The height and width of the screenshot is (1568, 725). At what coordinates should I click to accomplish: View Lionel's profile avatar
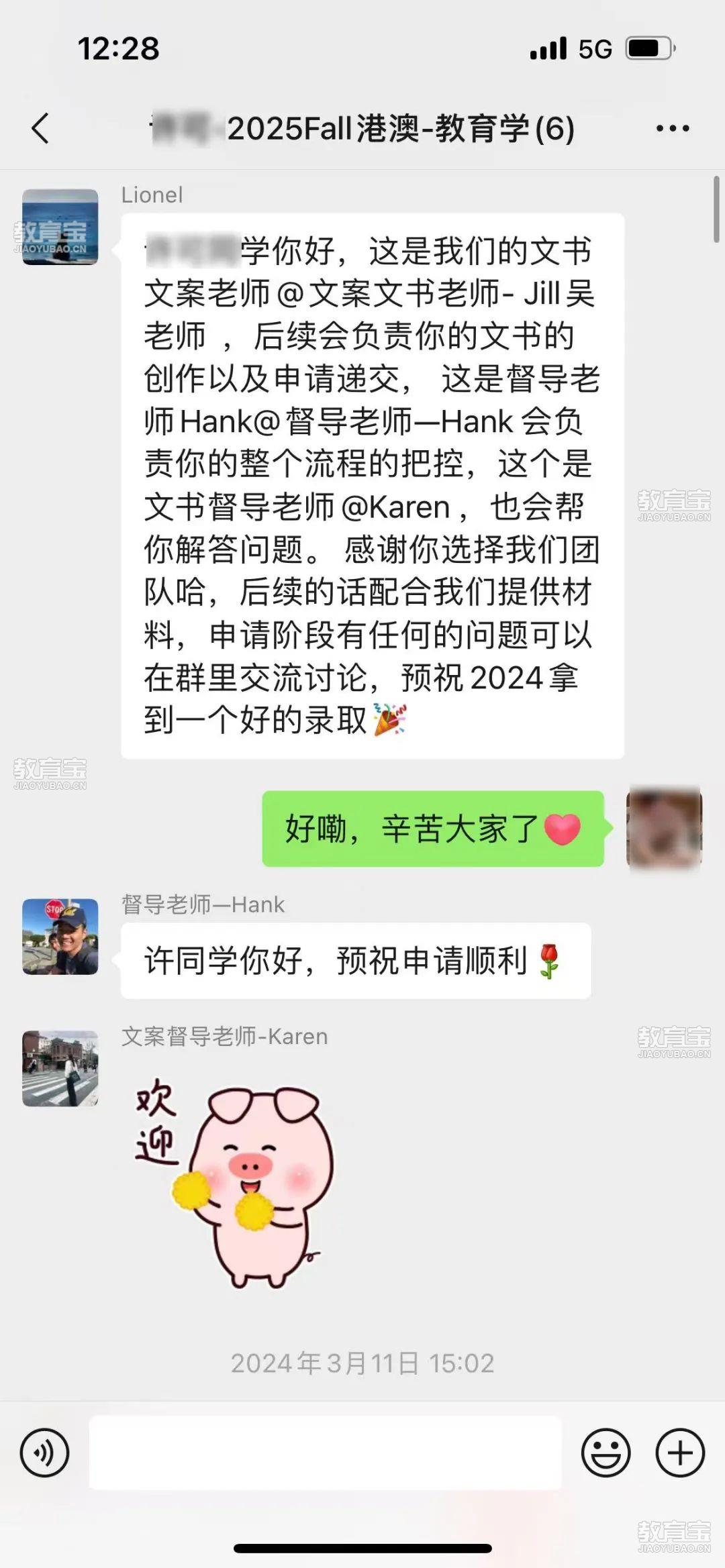tap(60, 227)
